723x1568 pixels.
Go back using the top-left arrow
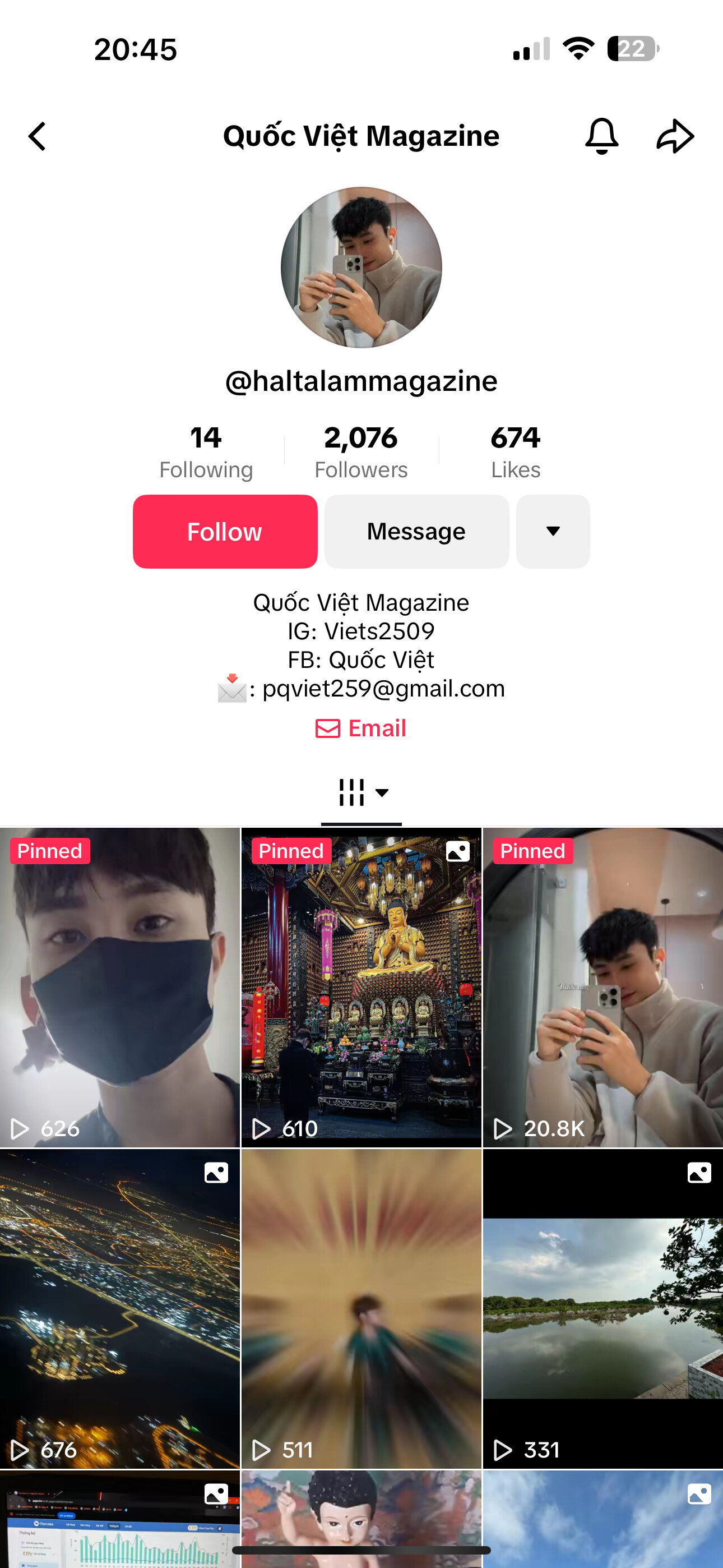coord(37,136)
